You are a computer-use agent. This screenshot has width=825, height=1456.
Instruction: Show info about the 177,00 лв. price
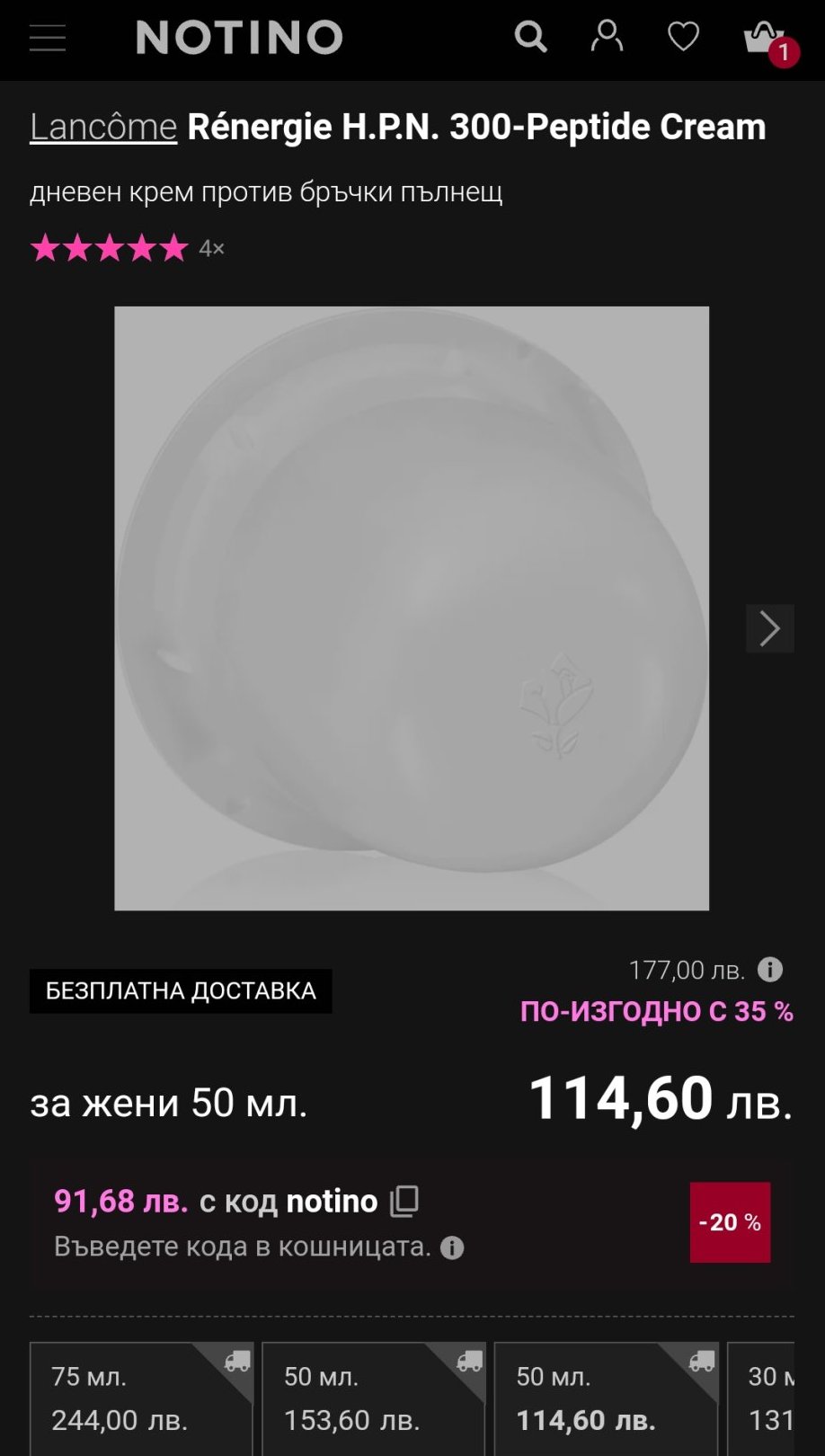click(x=770, y=970)
